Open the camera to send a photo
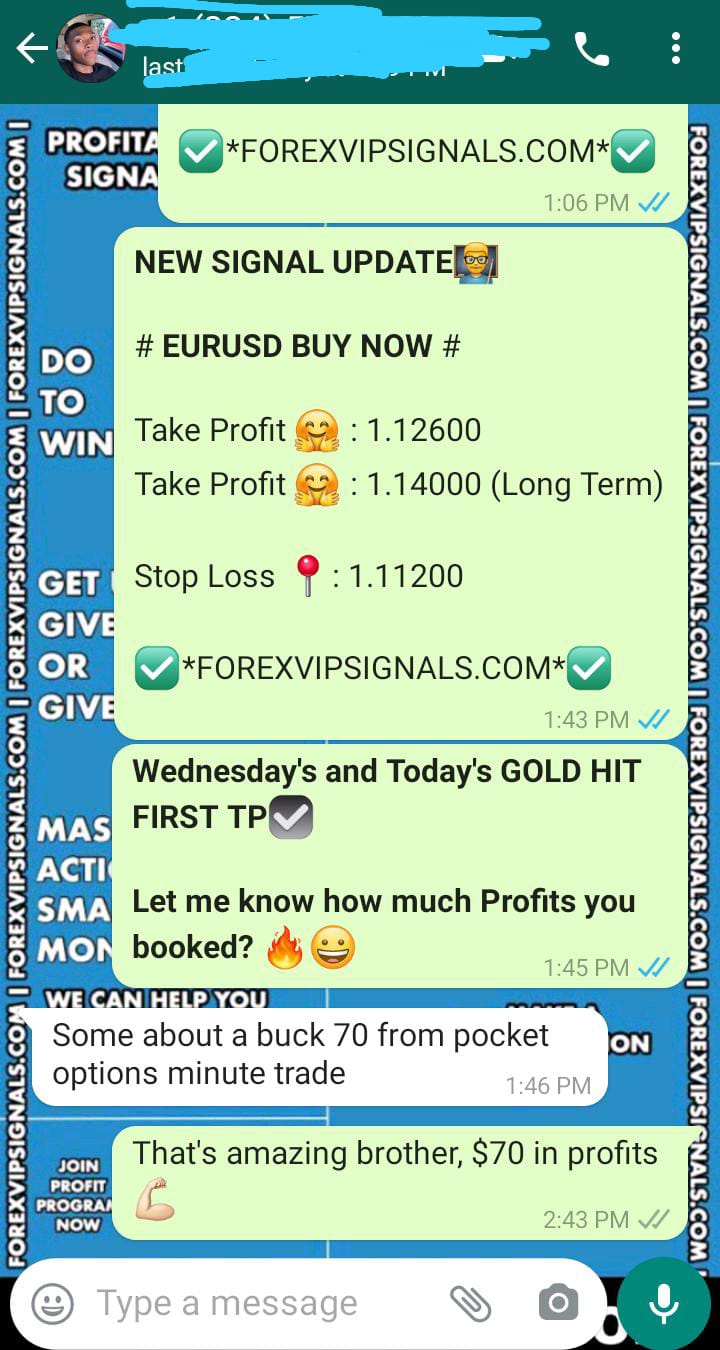The width and height of the screenshot is (720, 1350). click(x=558, y=1303)
